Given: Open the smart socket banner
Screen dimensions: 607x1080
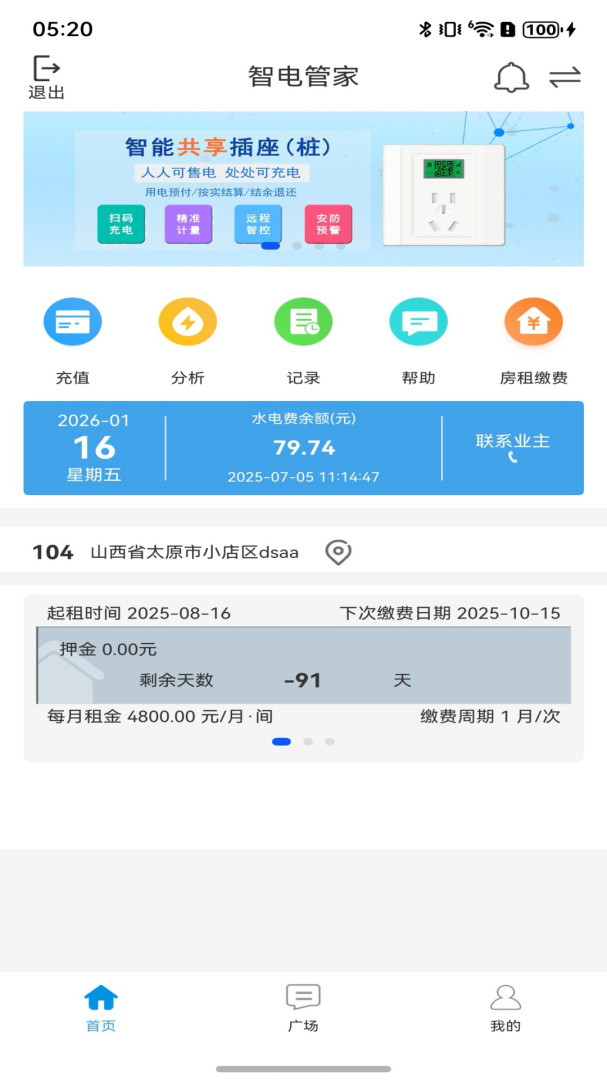Looking at the screenshot, I should click(303, 189).
